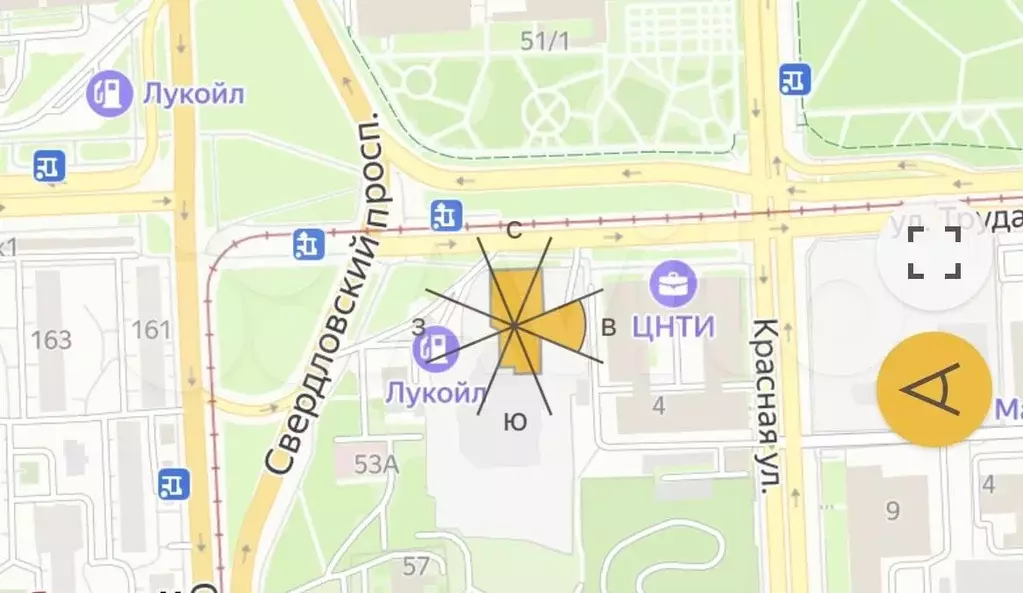Tap the yellow round button

coord(934,389)
